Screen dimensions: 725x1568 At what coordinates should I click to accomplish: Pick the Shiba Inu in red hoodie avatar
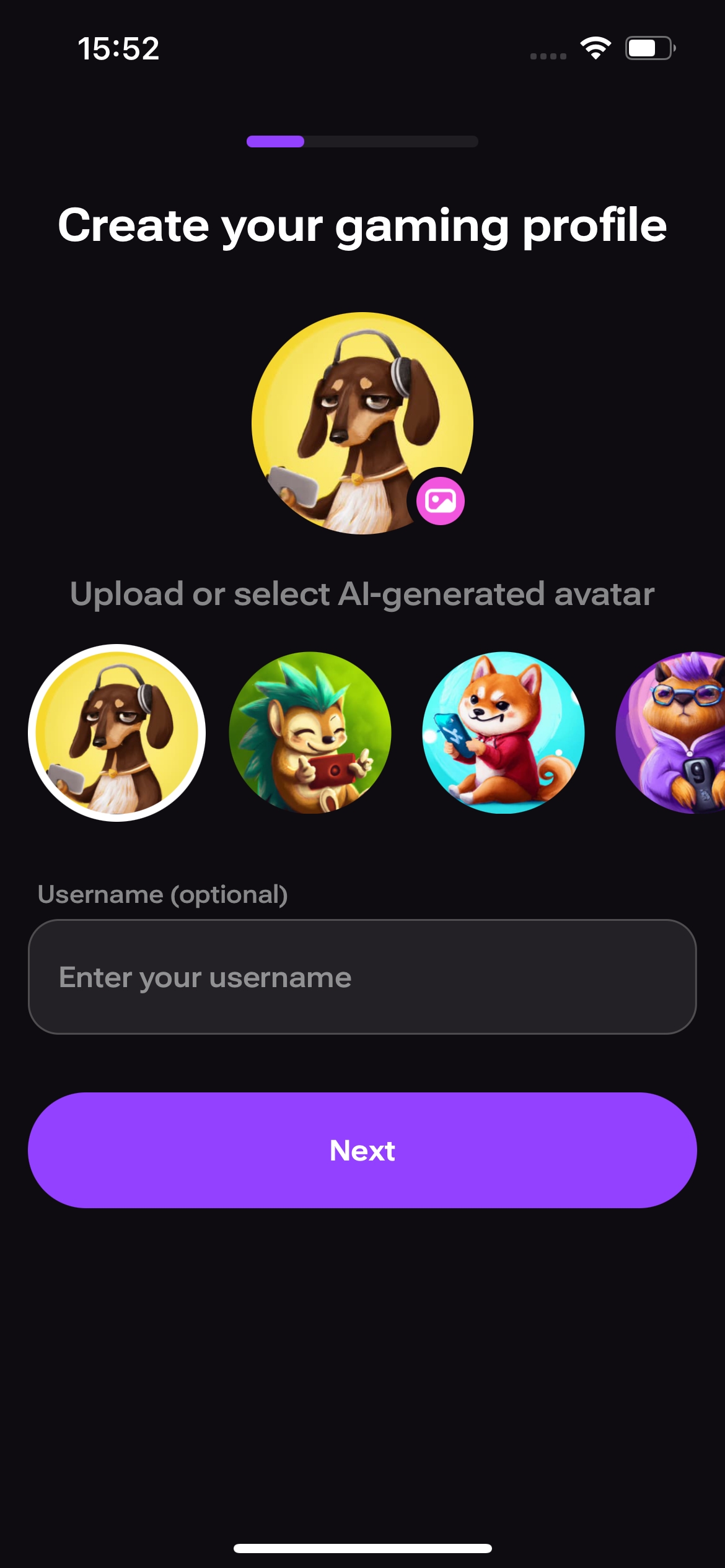coord(503,733)
